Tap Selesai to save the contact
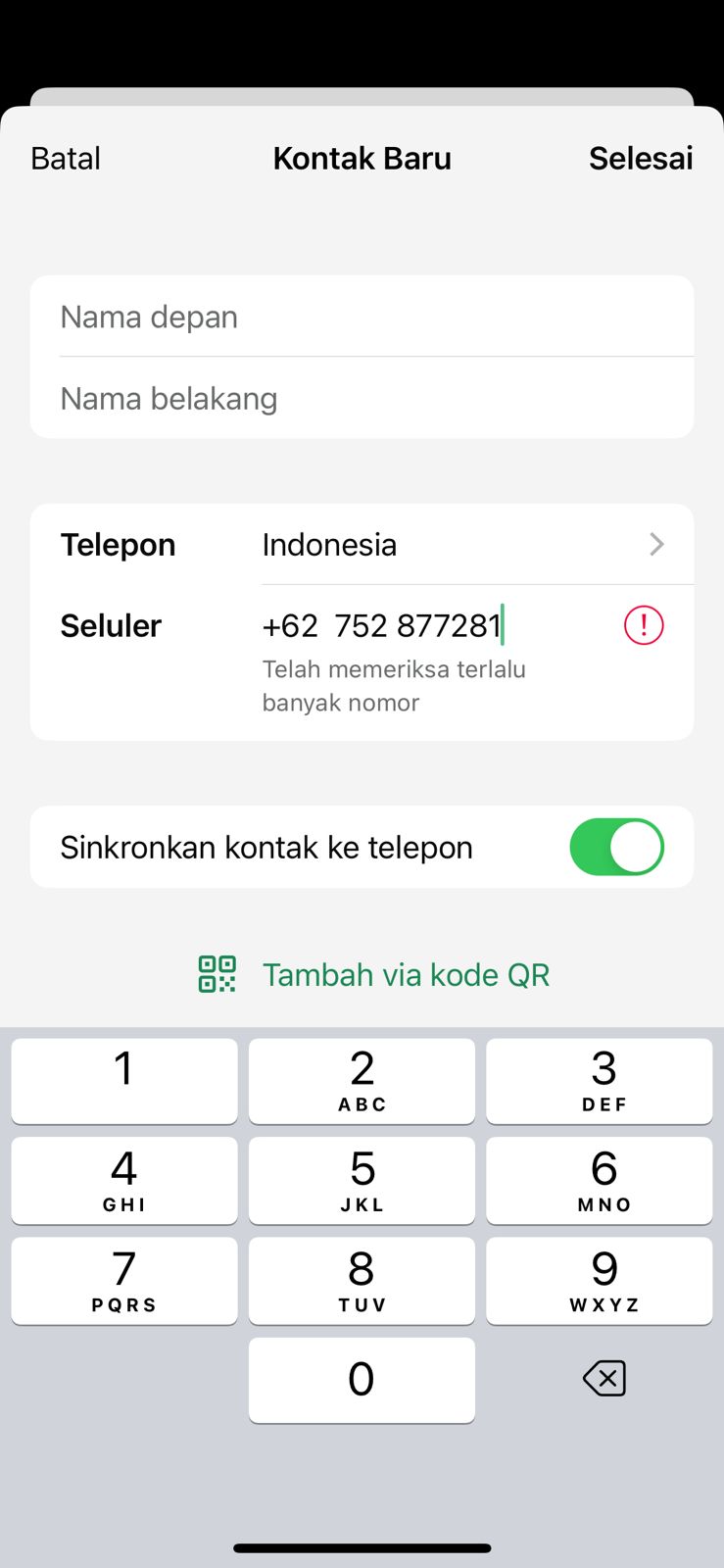The height and width of the screenshot is (1568, 724). coord(640,159)
